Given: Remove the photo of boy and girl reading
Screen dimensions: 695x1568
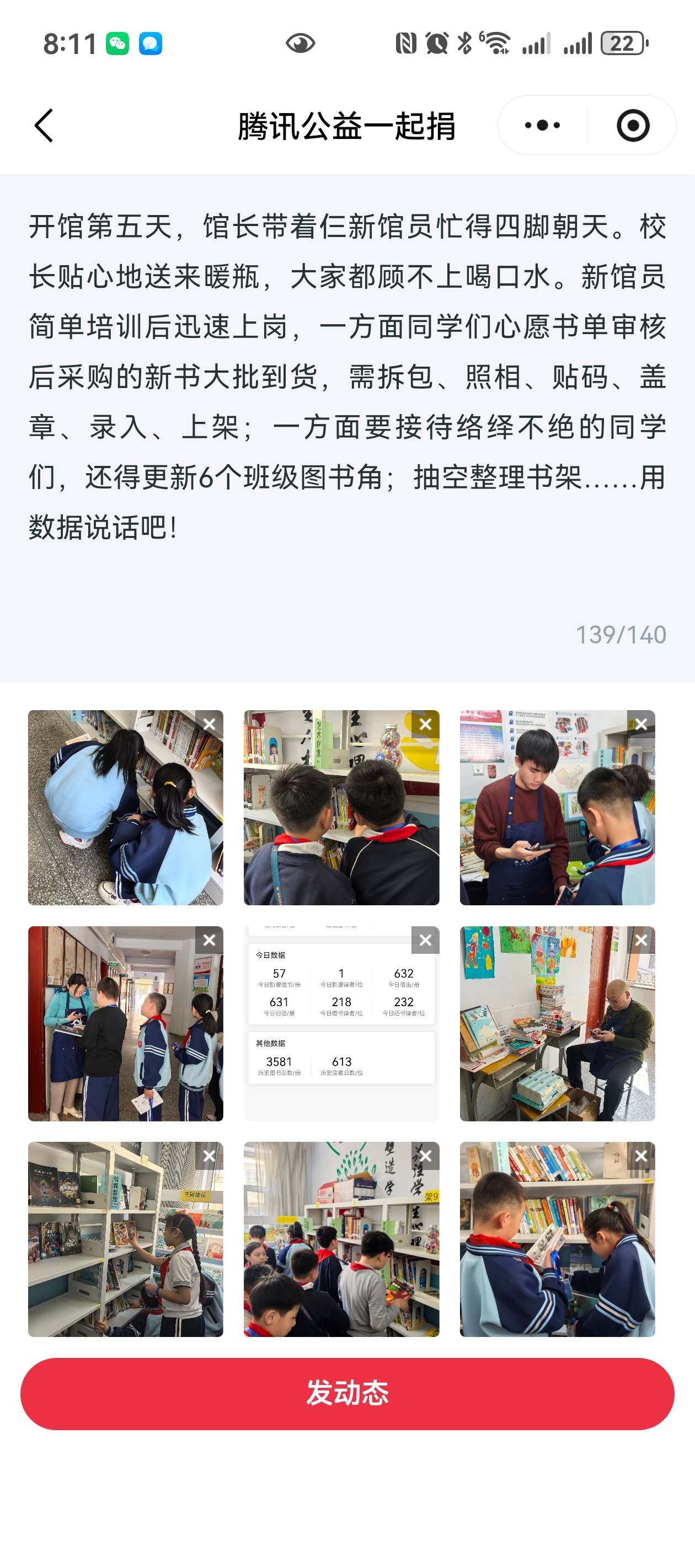Looking at the screenshot, I should (641, 1156).
